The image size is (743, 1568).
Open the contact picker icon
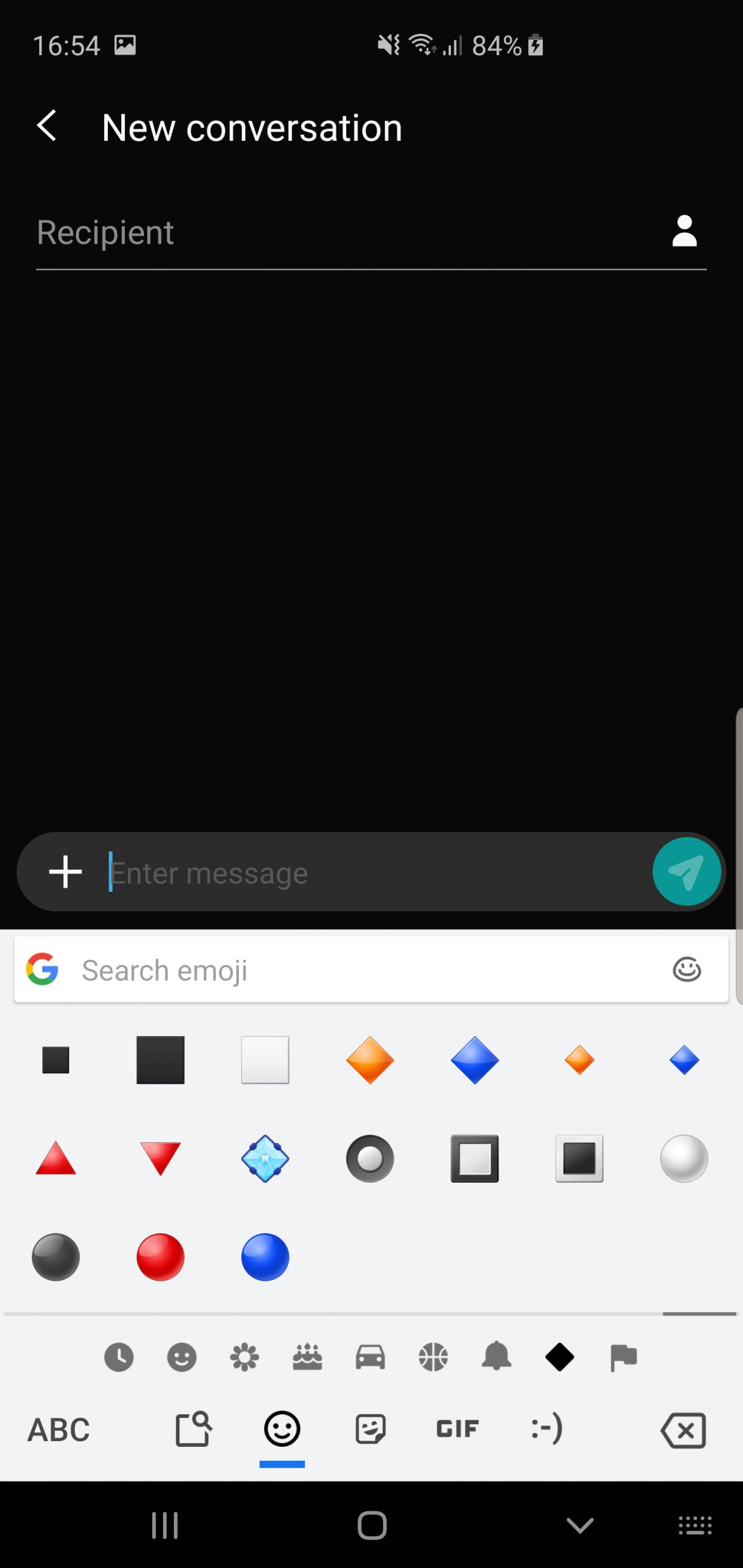(x=684, y=232)
